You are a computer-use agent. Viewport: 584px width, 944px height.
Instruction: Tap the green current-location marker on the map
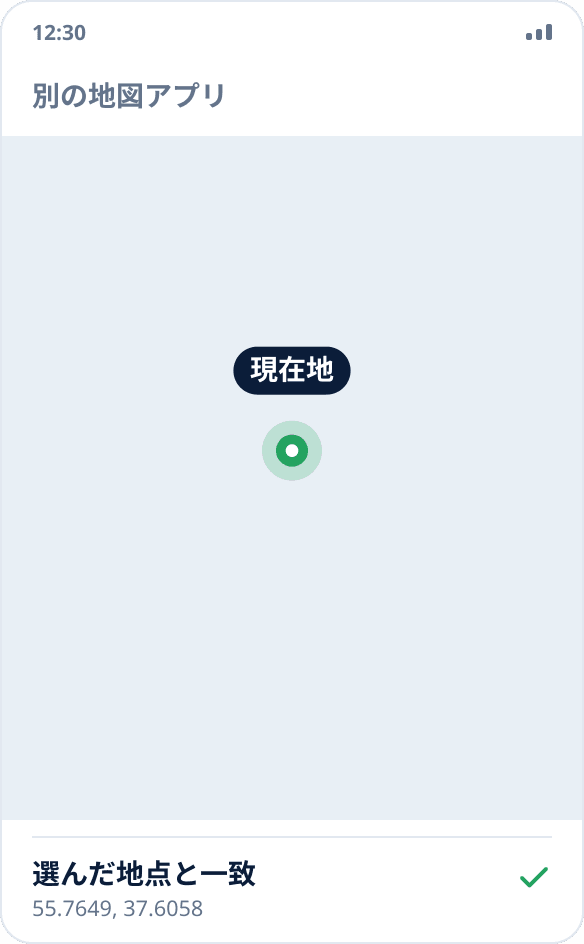click(x=292, y=450)
